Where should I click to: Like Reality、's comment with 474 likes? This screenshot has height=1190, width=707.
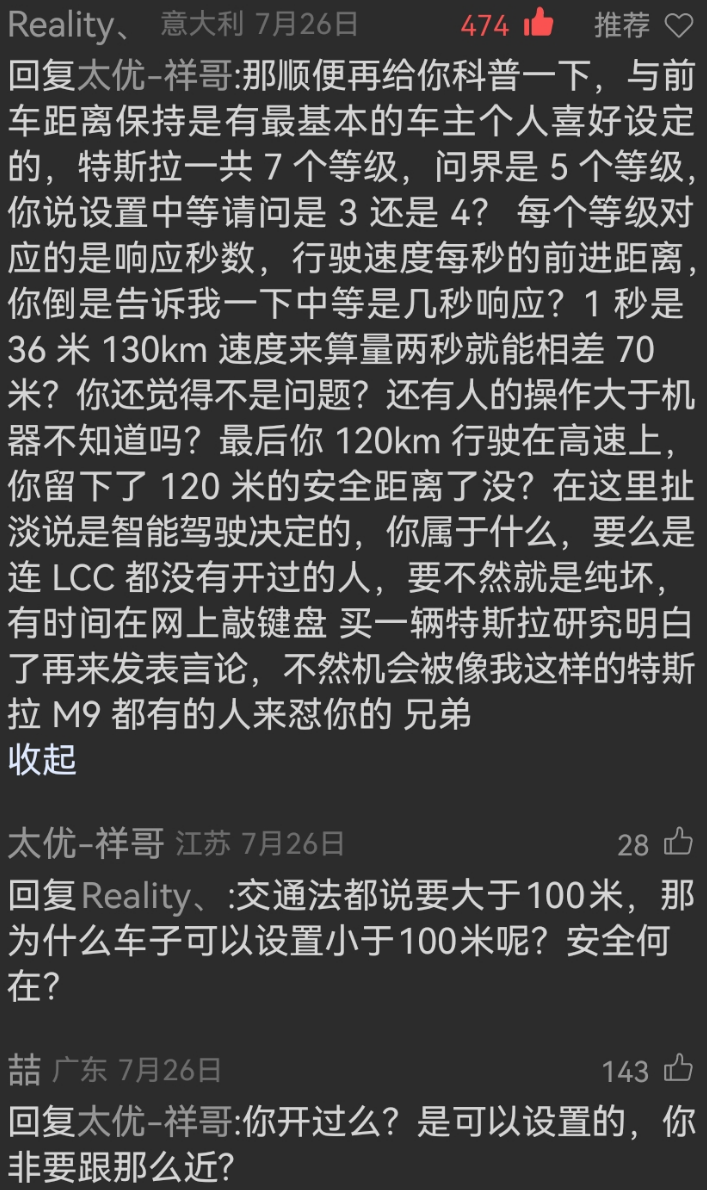[539, 23]
